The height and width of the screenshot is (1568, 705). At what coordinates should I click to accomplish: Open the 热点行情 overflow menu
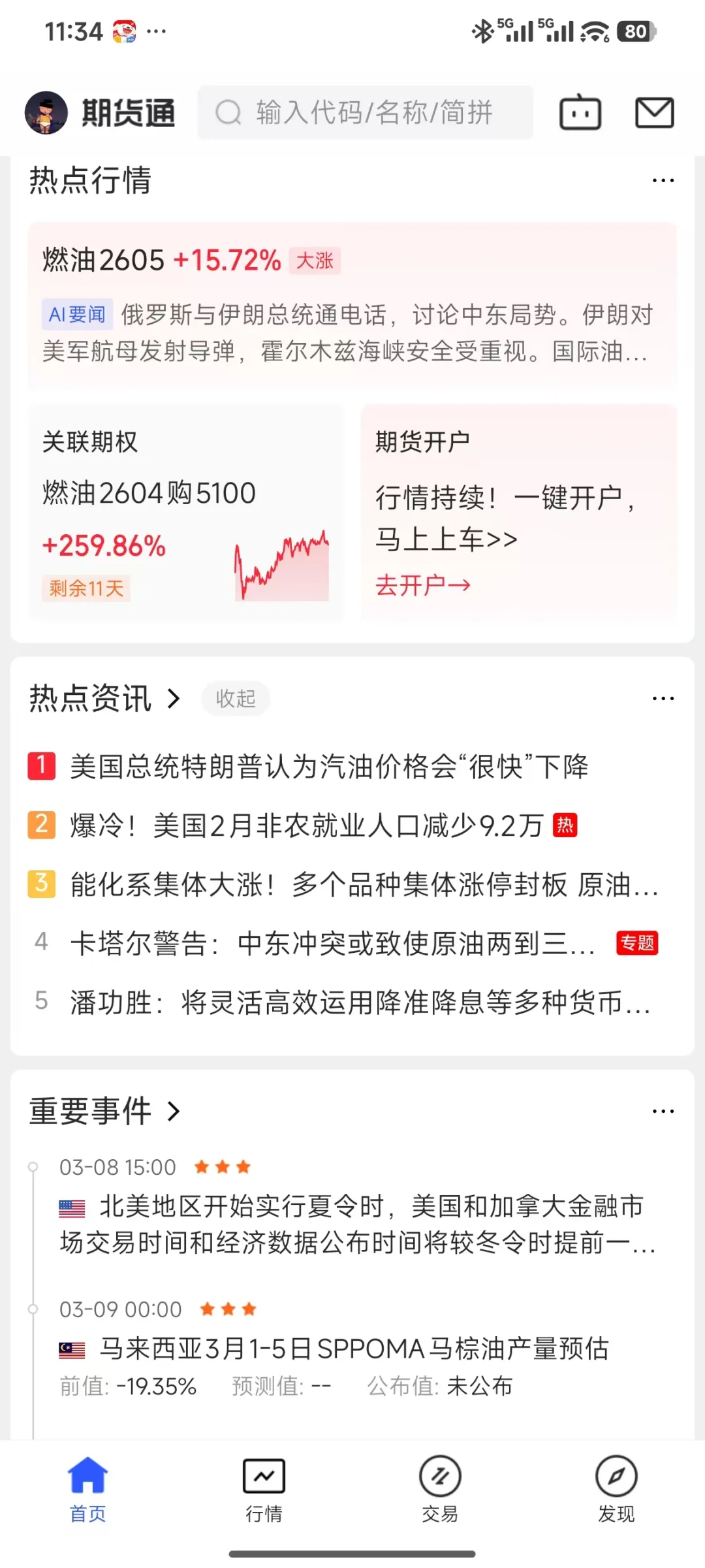(663, 180)
